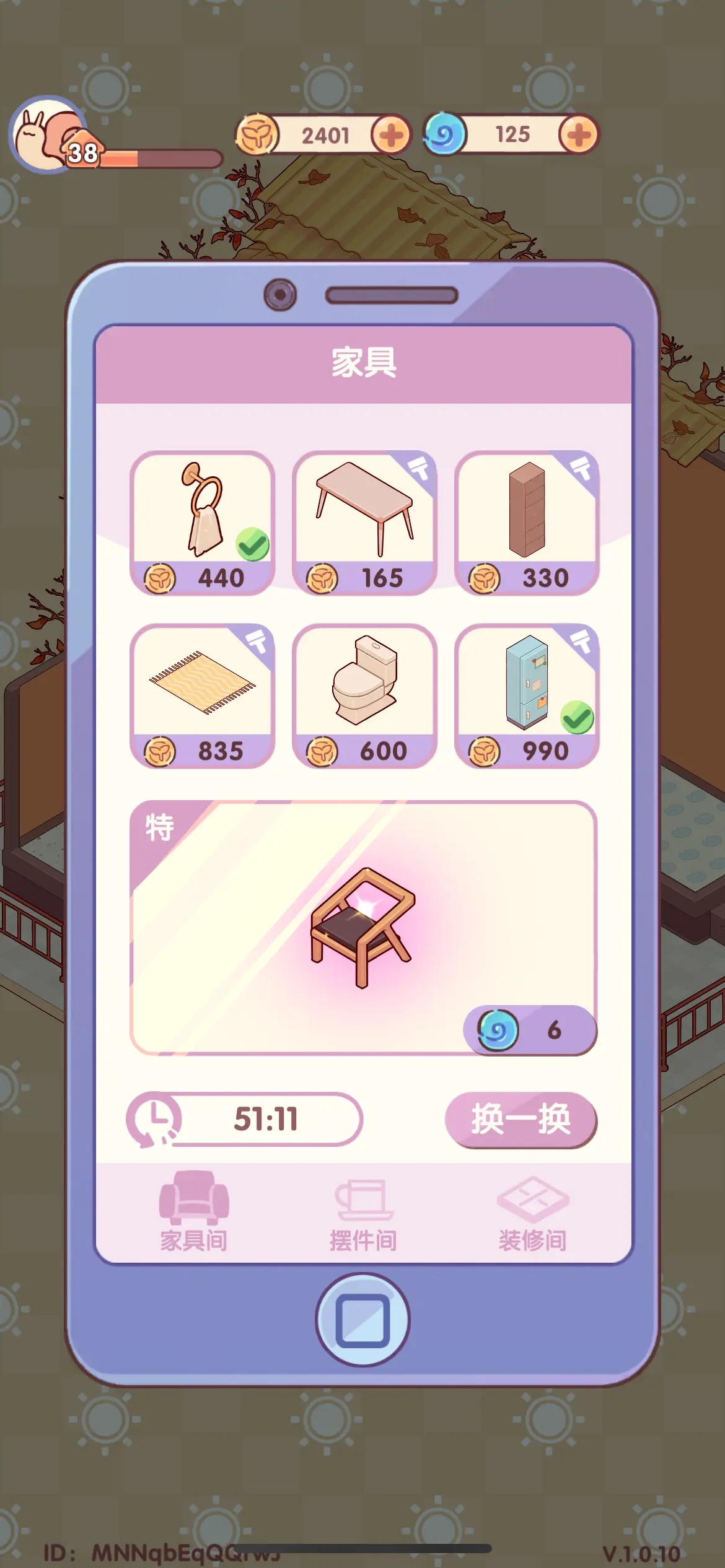Switch to the 装修间 tab
The width and height of the screenshot is (725, 1568).
point(532,1211)
